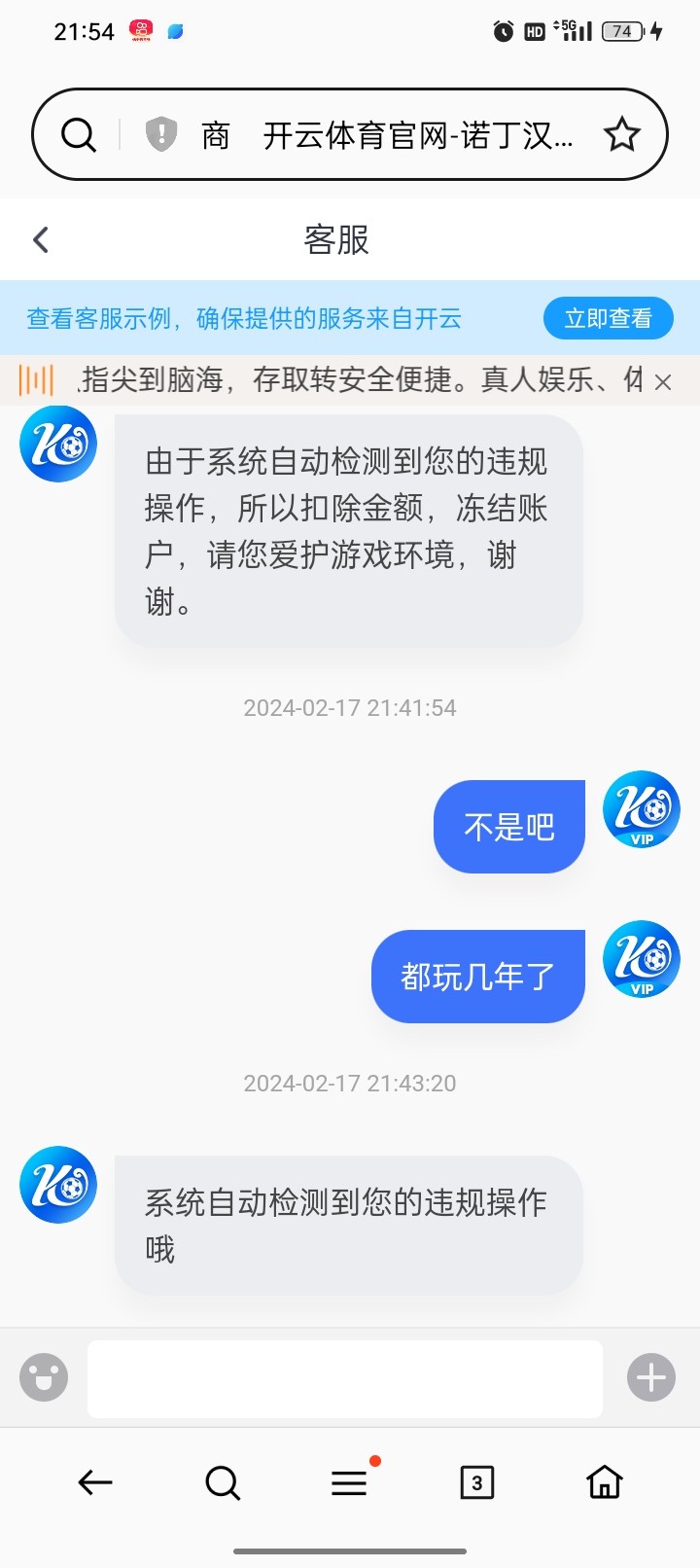Dismiss the scrolling ad banner with the ×
Viewport: 700px width, 1568px height.
point(663,383)
